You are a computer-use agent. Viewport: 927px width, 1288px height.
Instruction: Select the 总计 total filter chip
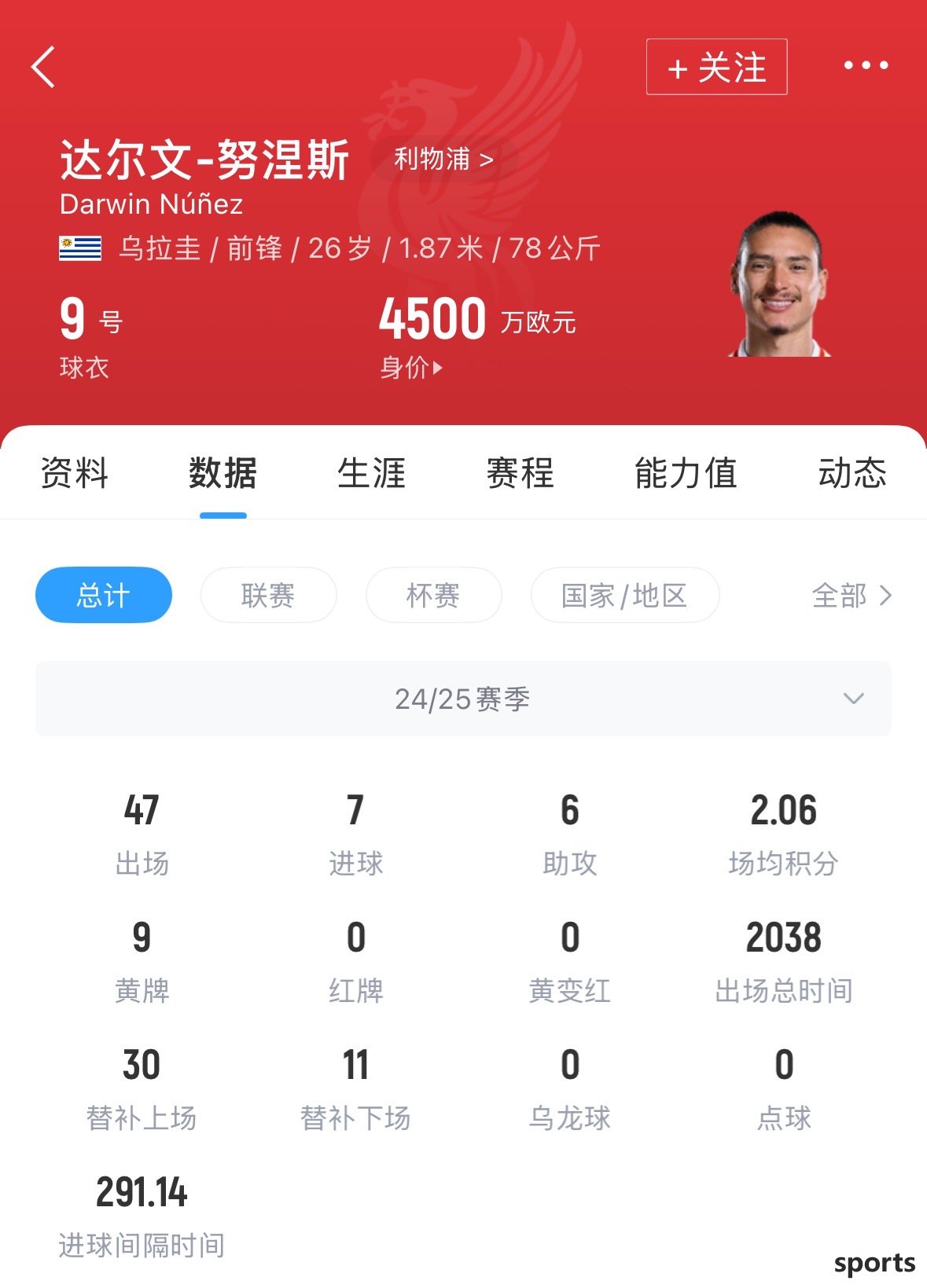point(103,595)
